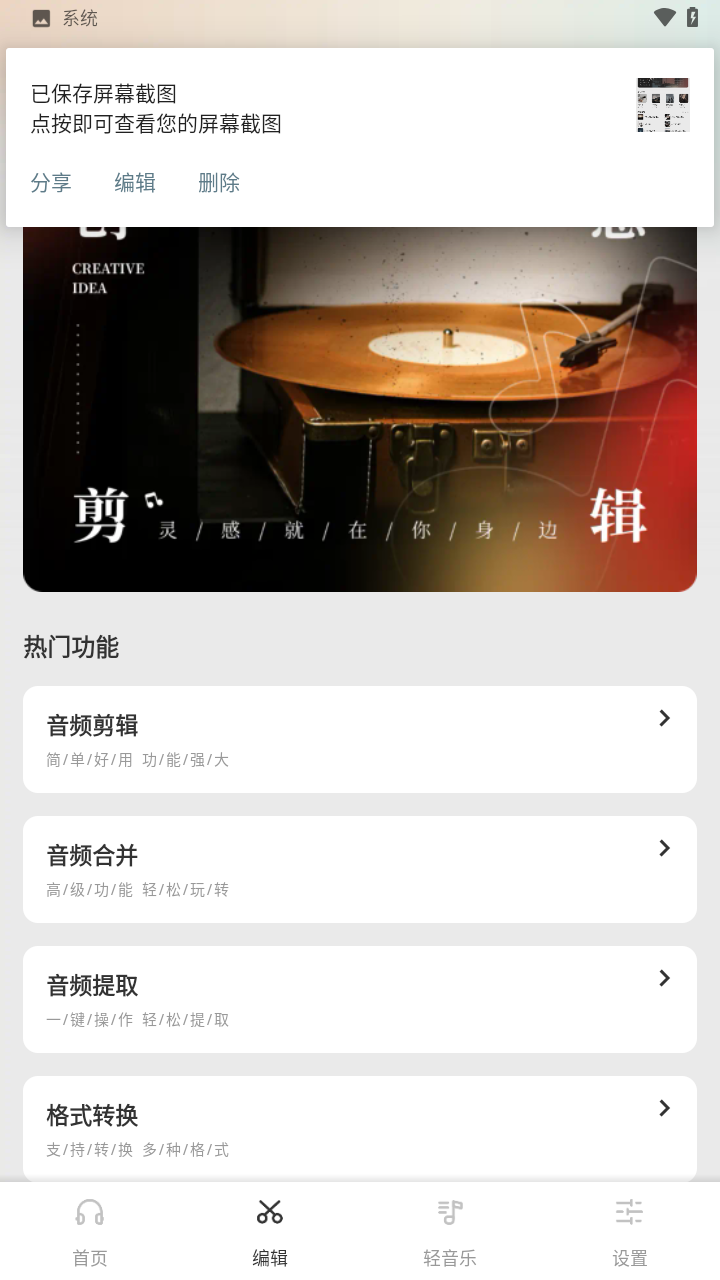Open the 音频提取 feature card

(360, 998)
